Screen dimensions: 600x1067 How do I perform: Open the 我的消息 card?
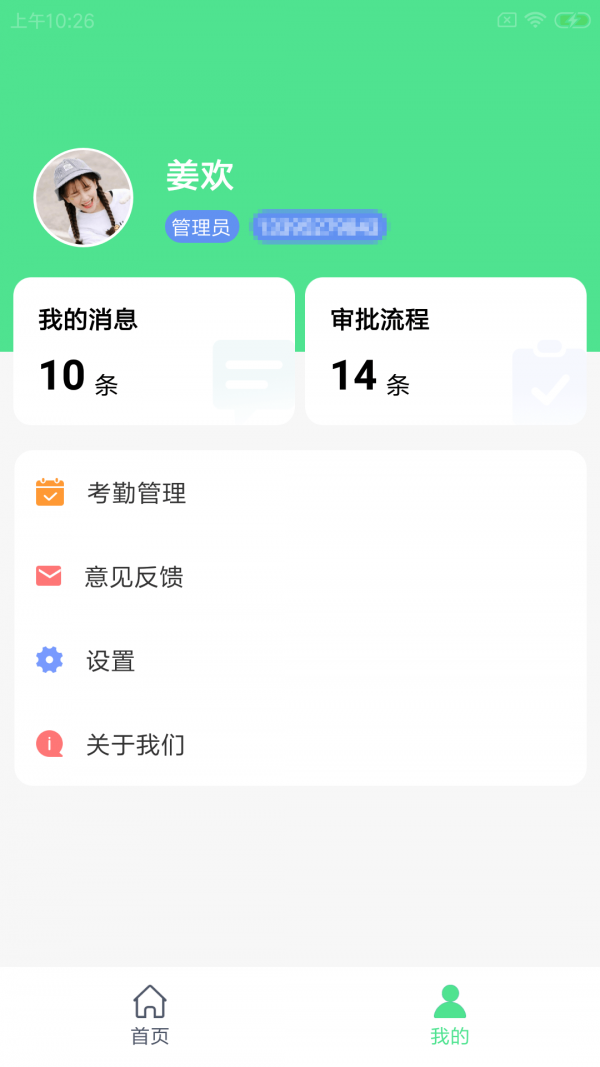click(153, 351)
